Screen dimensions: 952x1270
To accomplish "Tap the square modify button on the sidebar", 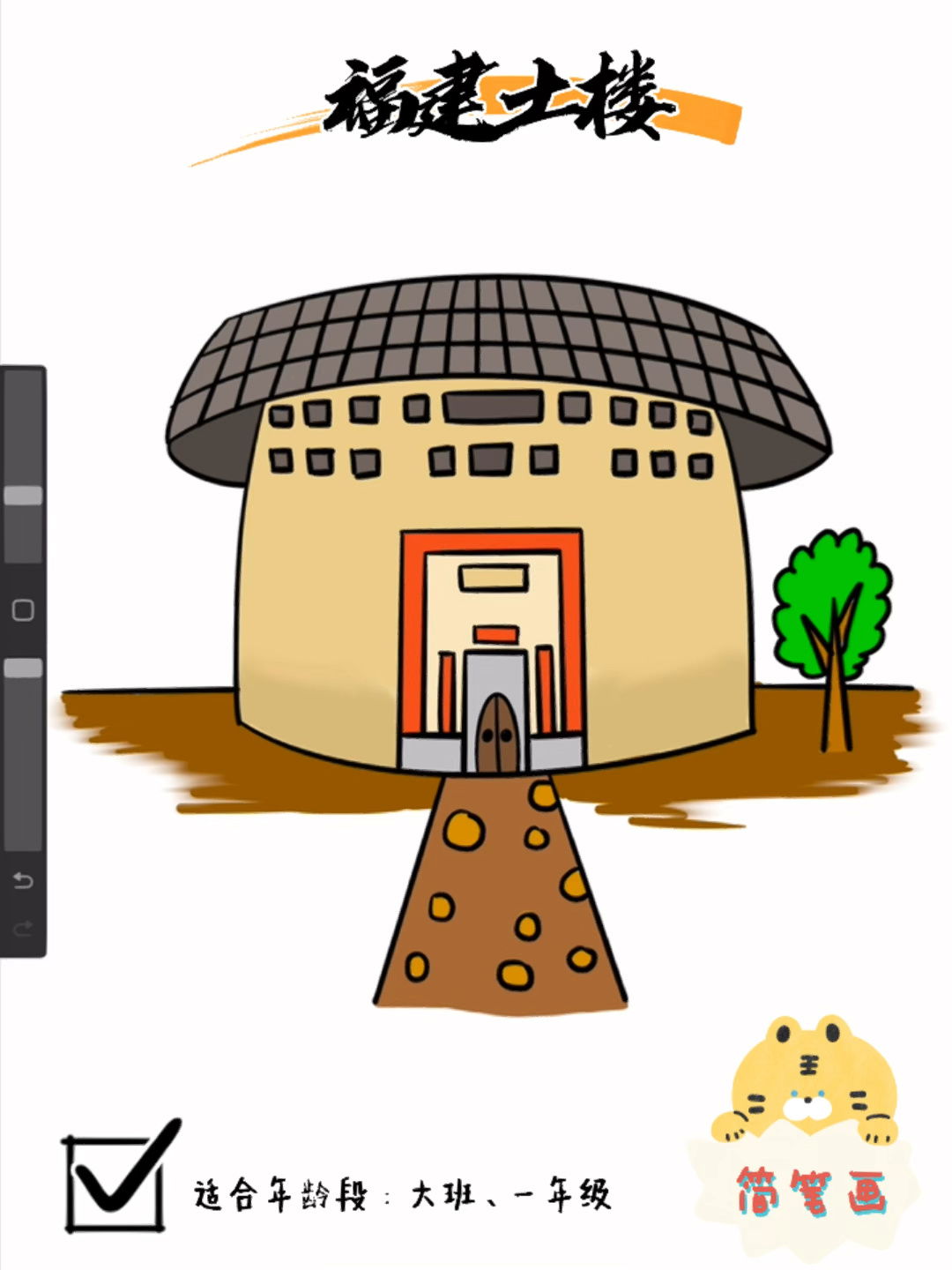I will 22,609.
